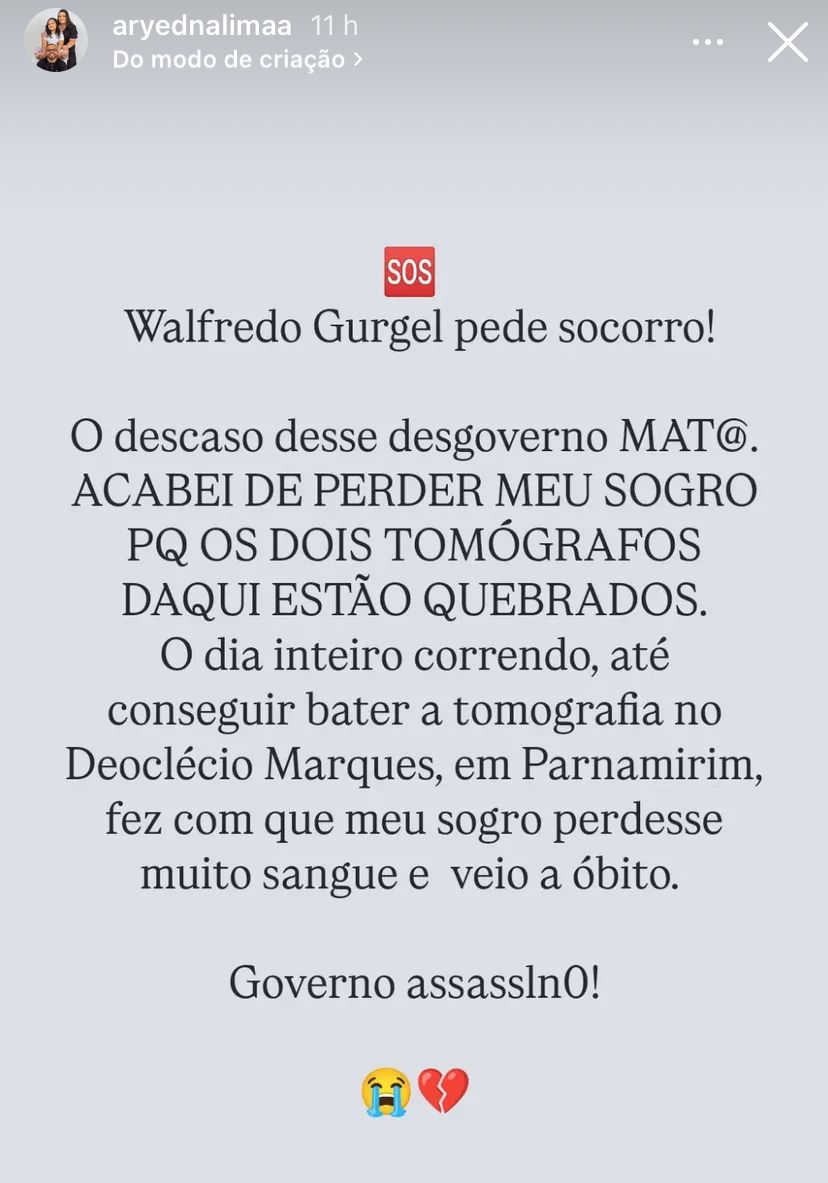Close the story viewer
The width and height of the screenshot is (828, 1183).
pyautogui.click(x=787, y=42)
